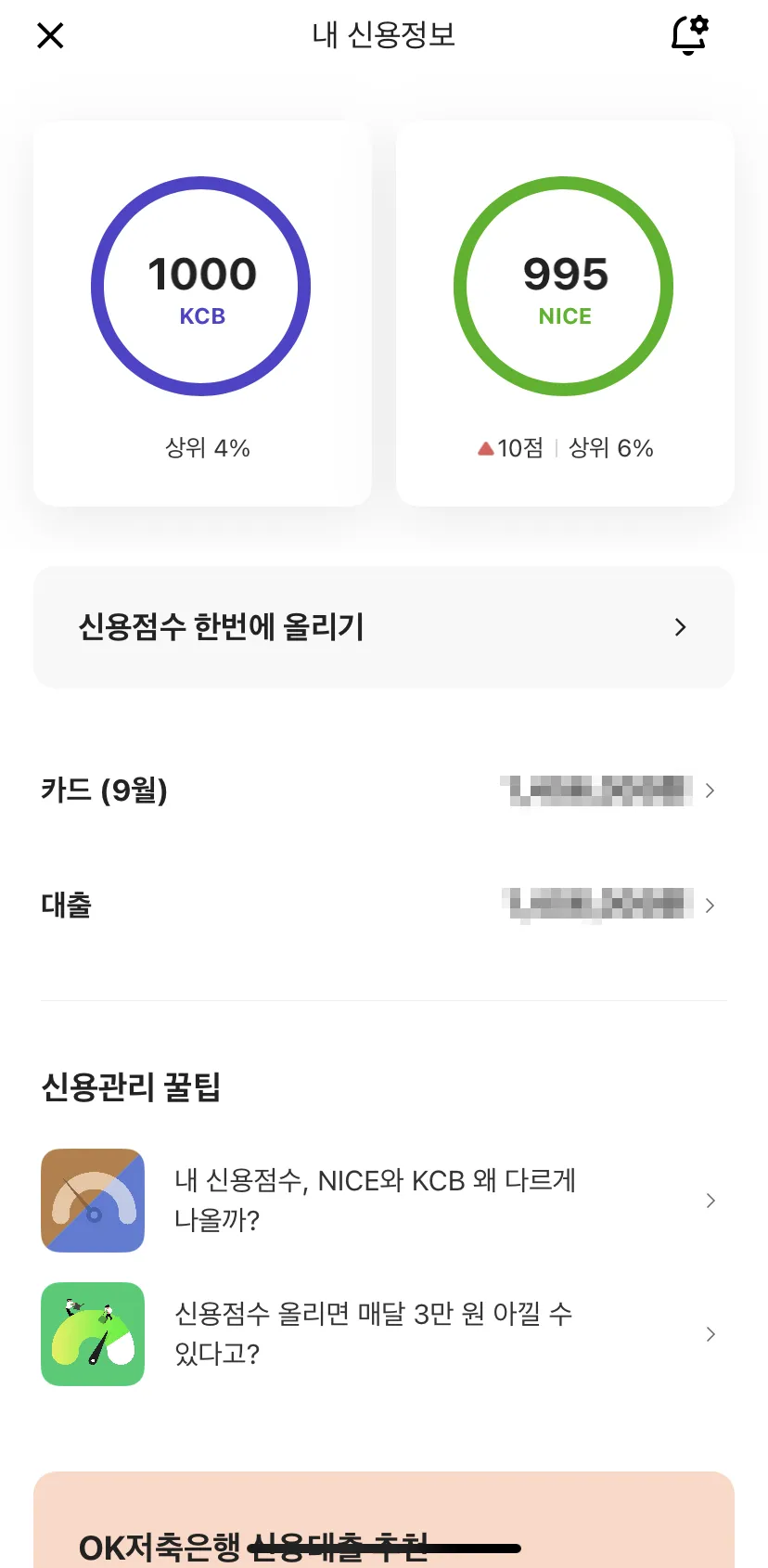
Task: Open the notification settings bell icon
Action: (687, 35)
